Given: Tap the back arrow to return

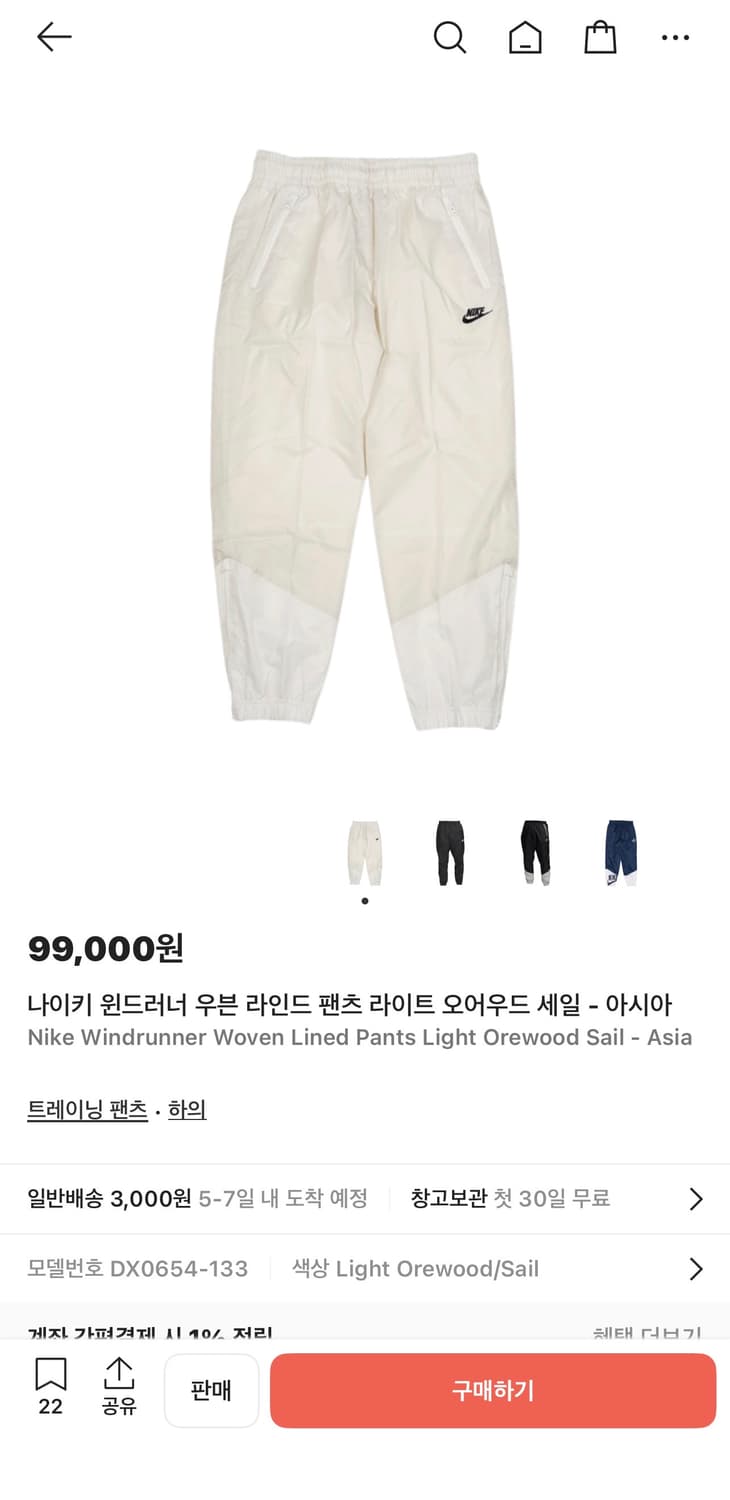Looking at the screenshot, I should coord(54,37).
